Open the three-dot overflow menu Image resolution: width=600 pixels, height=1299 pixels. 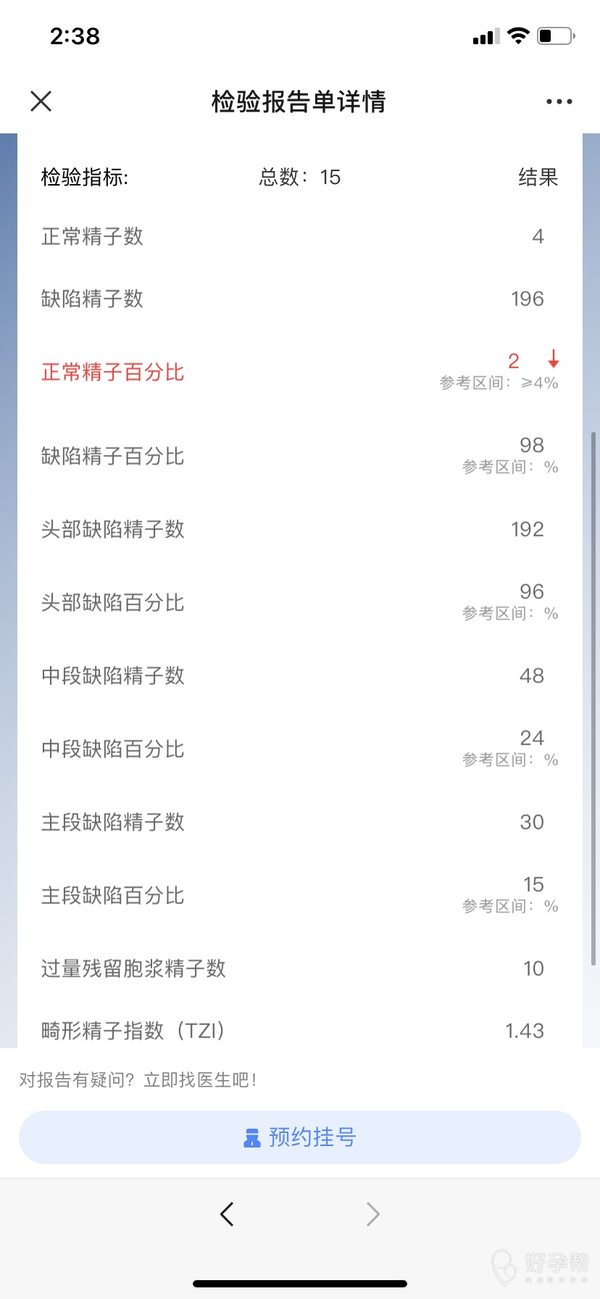[559, 101]
